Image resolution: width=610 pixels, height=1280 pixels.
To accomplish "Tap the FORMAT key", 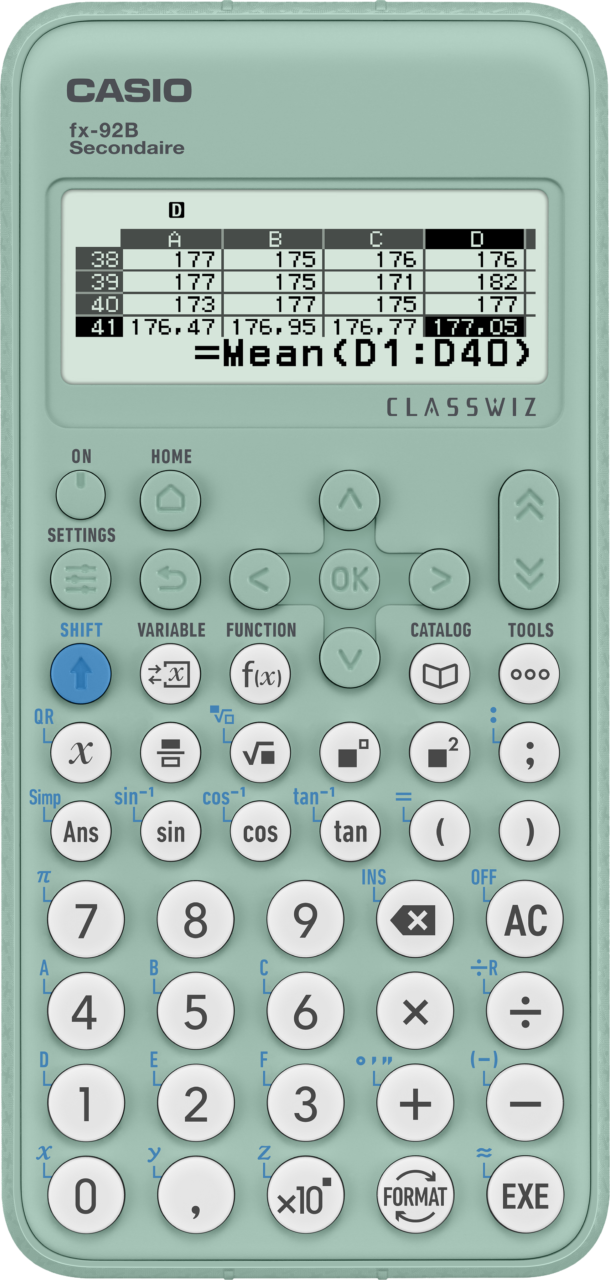I will pos(415,1195).
